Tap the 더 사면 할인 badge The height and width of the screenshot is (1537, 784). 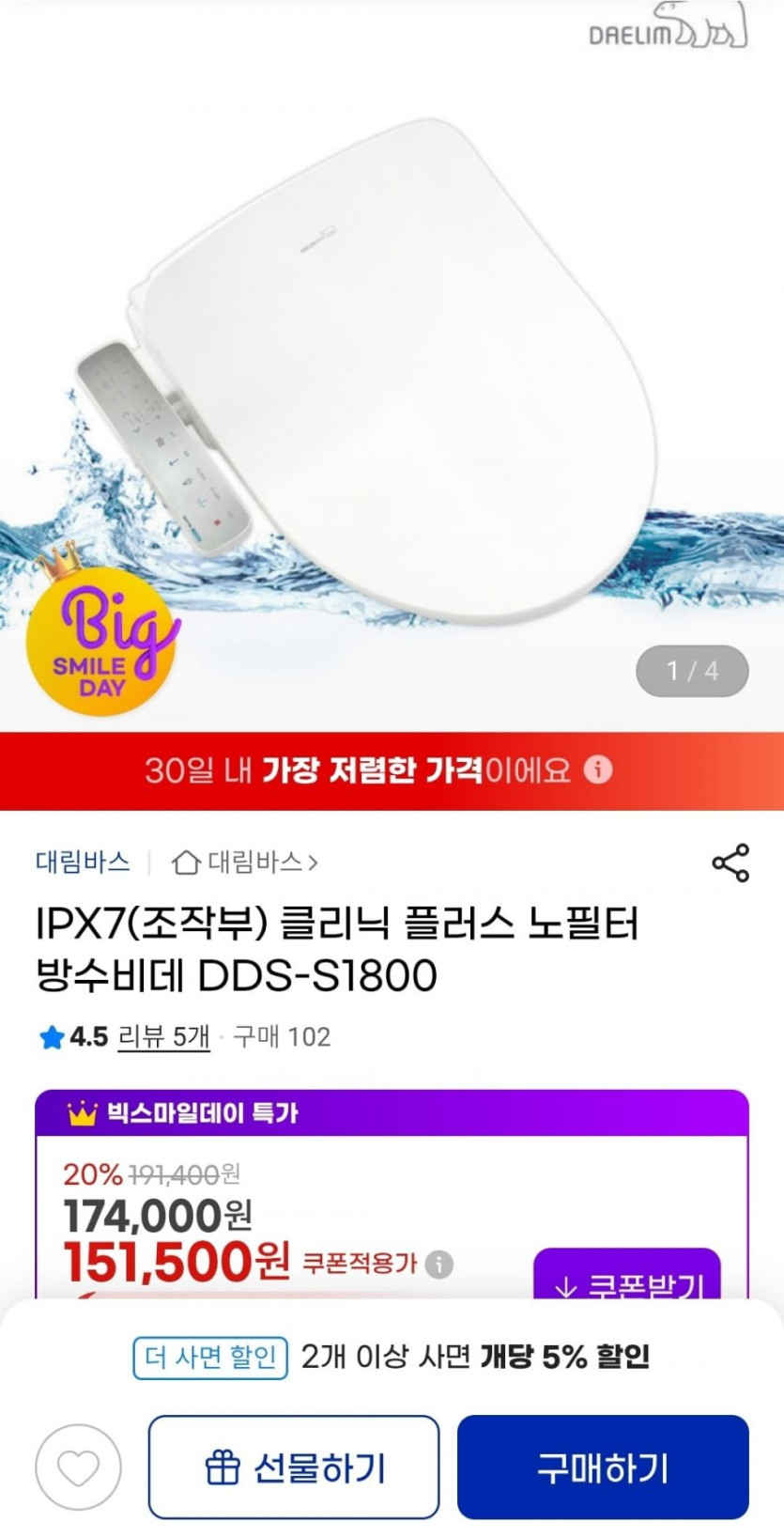(210, 1358)
